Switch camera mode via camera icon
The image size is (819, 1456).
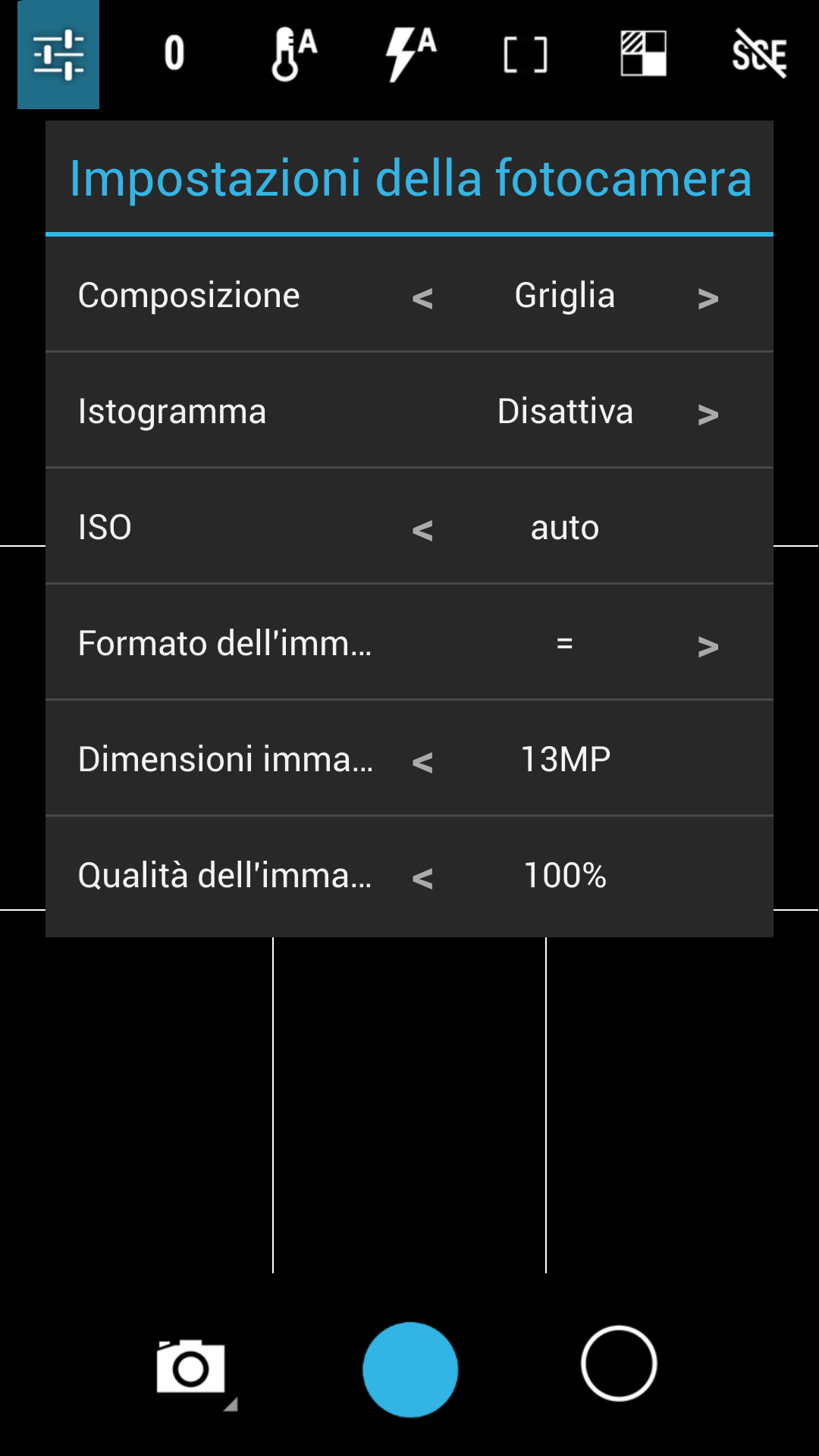click(192, 1367)
